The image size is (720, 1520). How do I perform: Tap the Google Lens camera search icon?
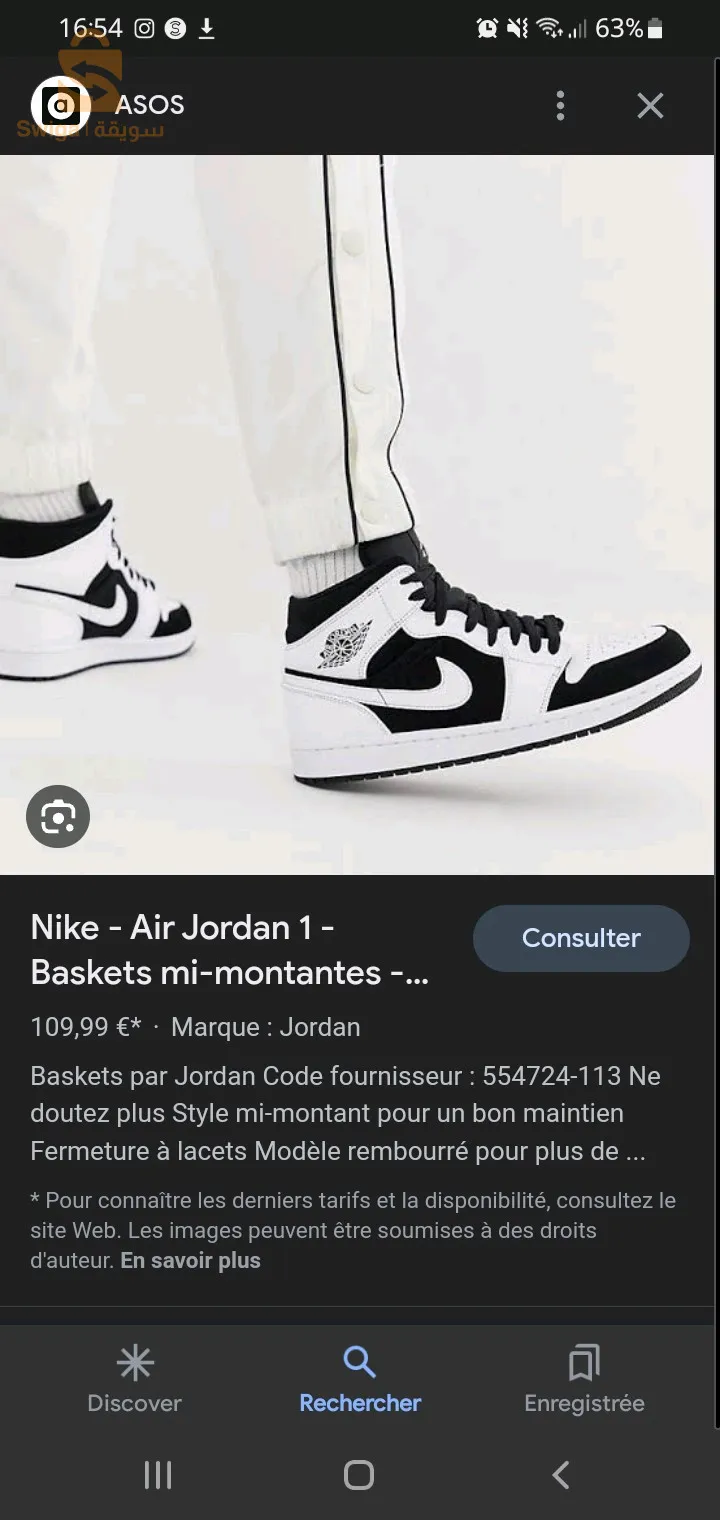point(57,816)
